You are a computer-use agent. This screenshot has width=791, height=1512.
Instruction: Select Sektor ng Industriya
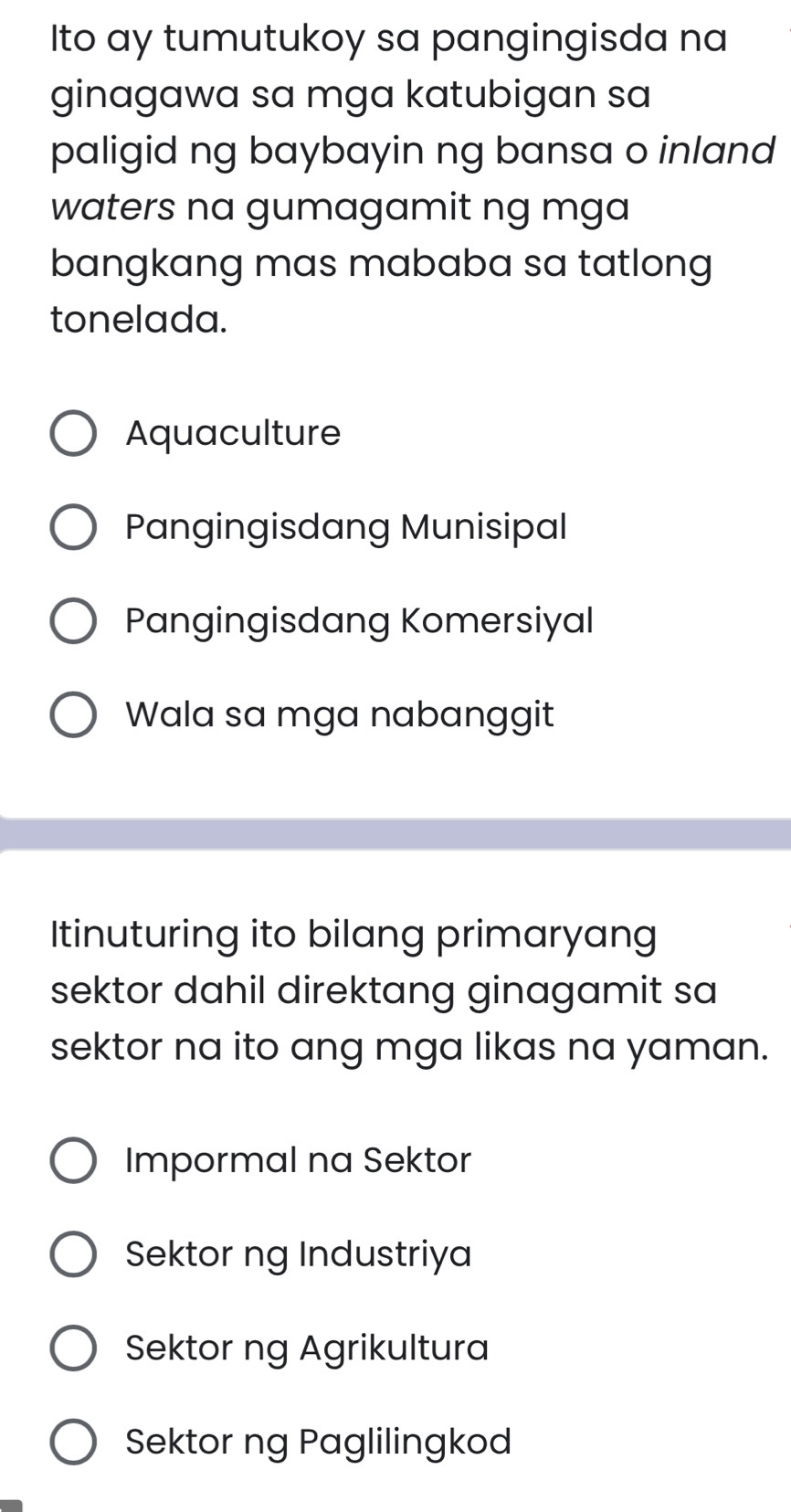[x=73, y=1254]
